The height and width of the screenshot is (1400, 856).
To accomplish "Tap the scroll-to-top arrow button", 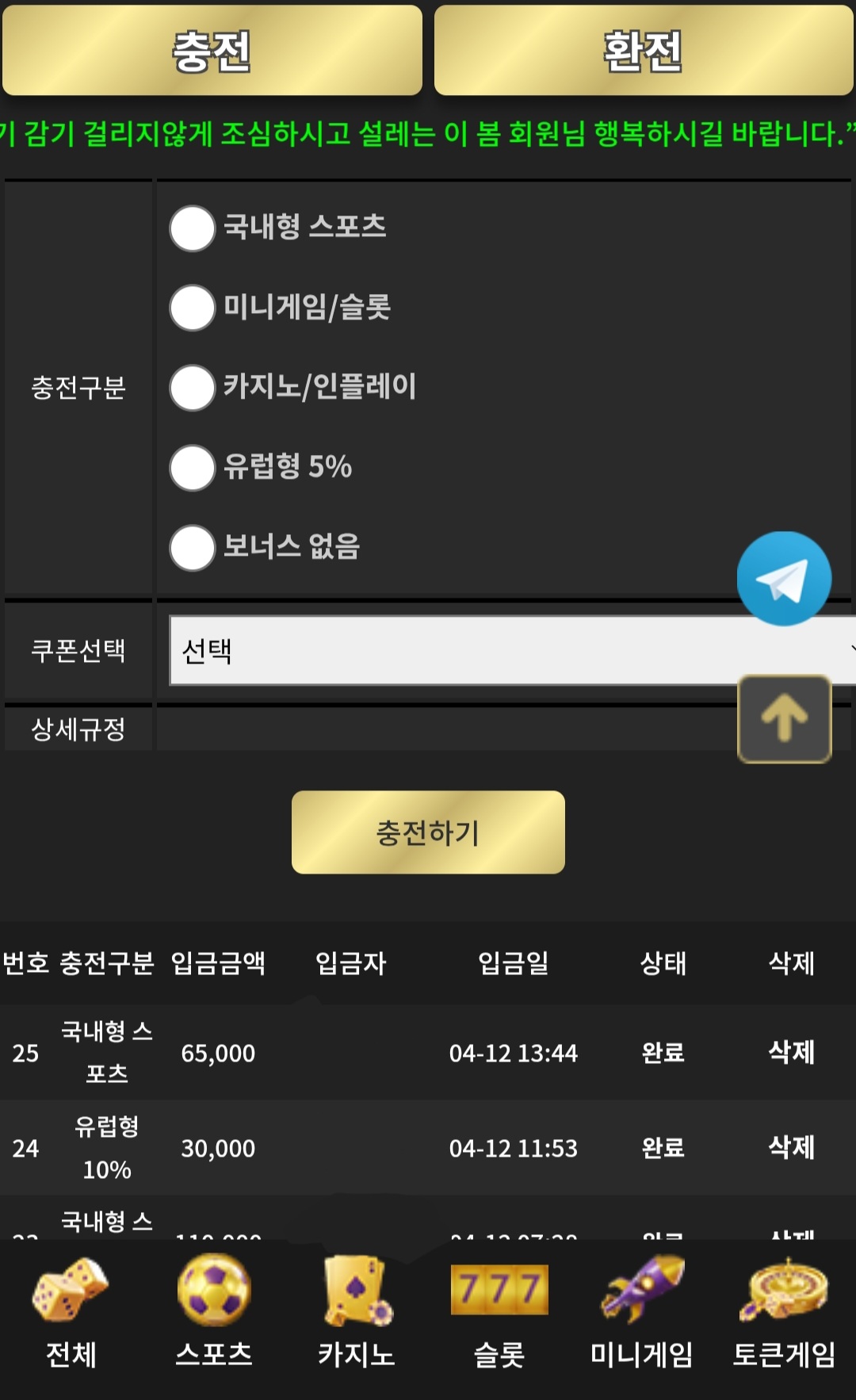I will pos(784,719).
